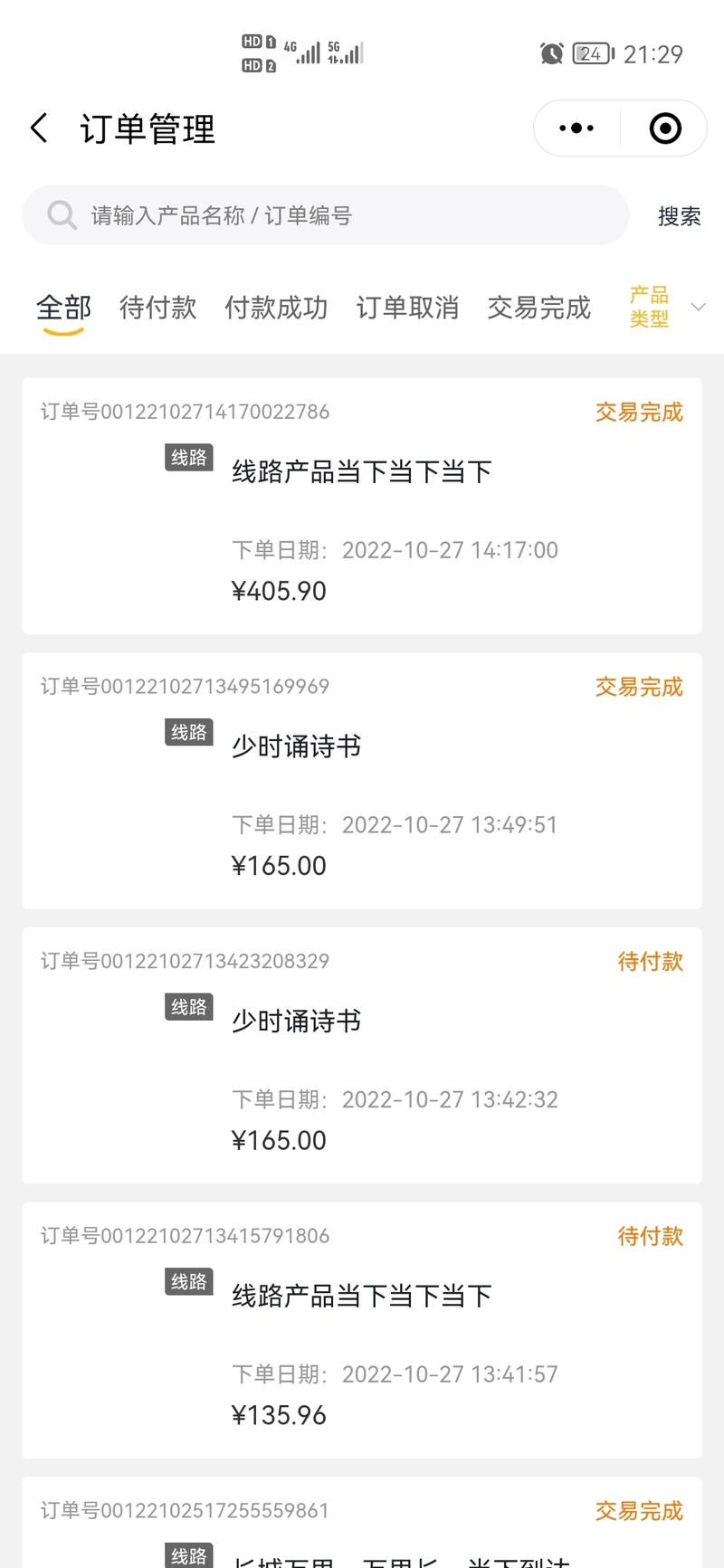Viewport: 724px width, 1568px height.
Task: Switch to the 待付款 tab
Action: (x=157, y=308)
